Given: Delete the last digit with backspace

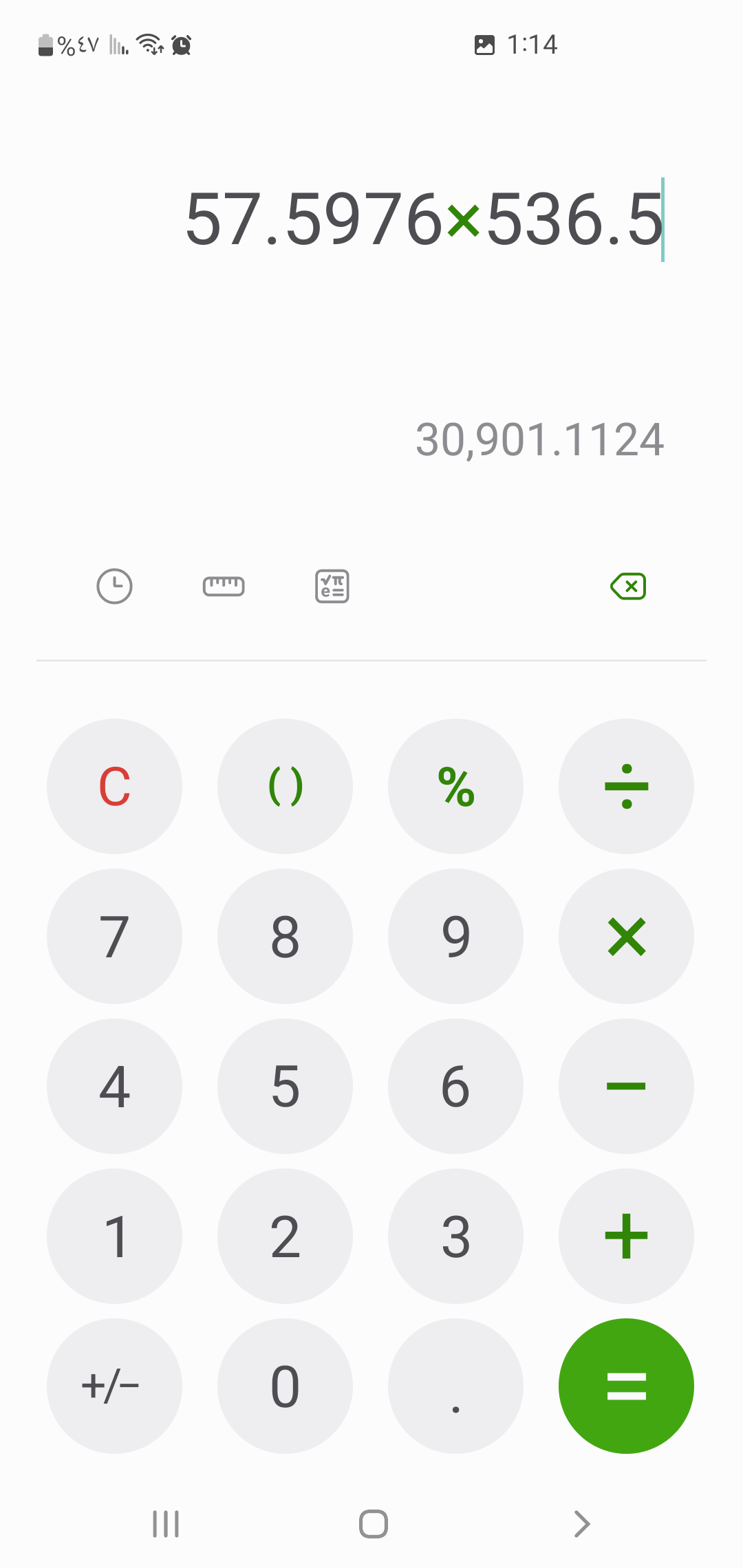Looking at the screenshot, I should coord(628,587).
